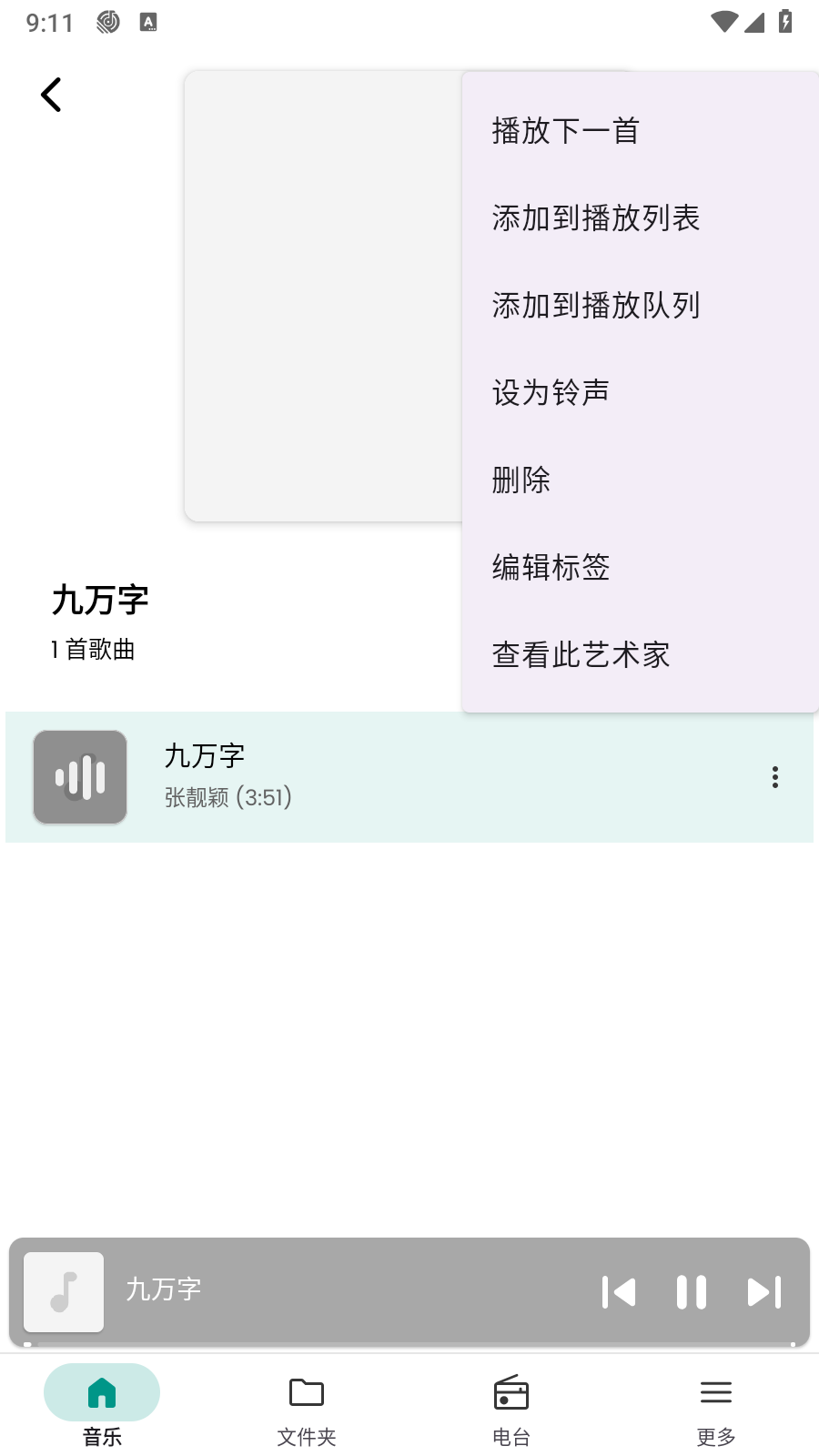Select 查看此艺术家 to view artist
Viewport: 819px width, 1456px height.
(580, 654)
